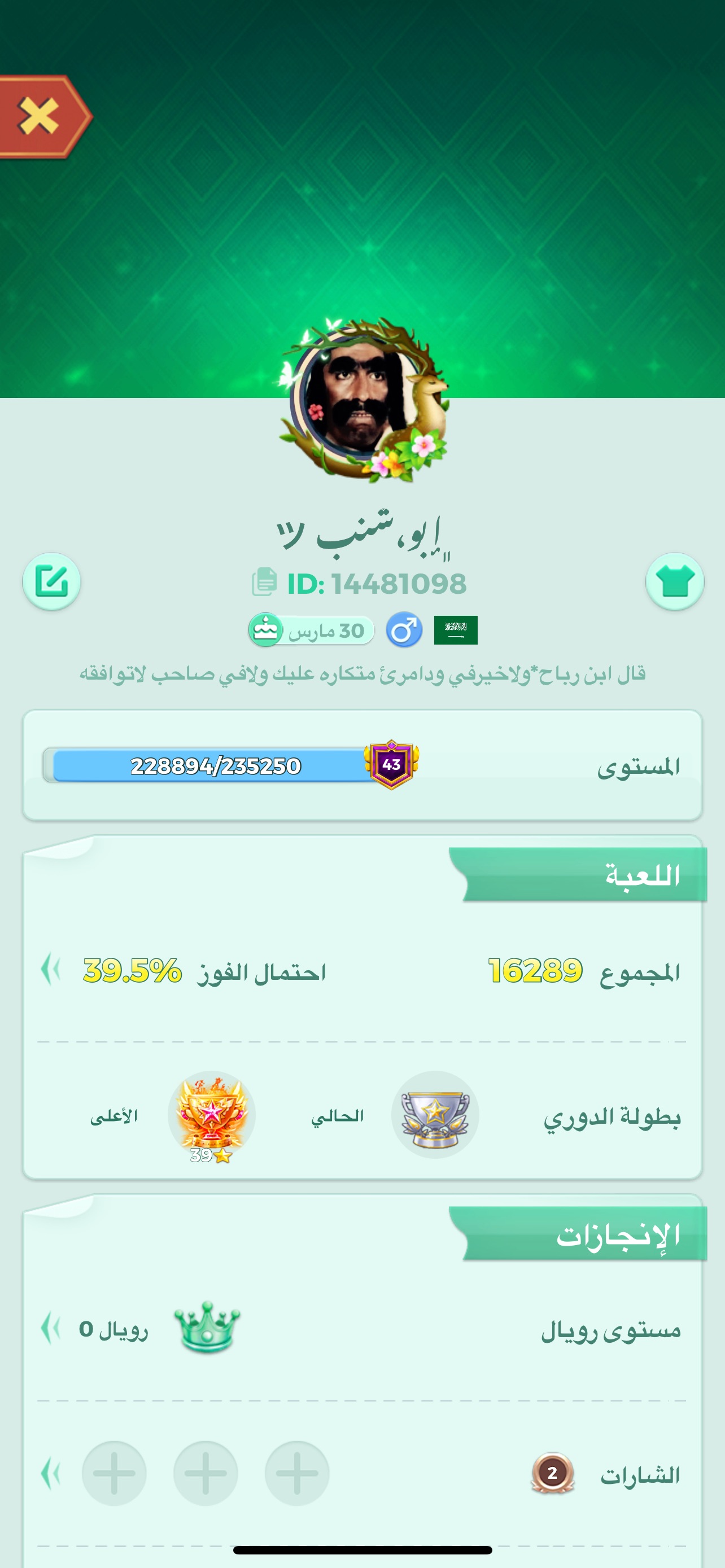The width and height of the screenshot is (725, 1568).
Task: Add a badge in the slot nearest the badge count
Action: [296, 1473]
